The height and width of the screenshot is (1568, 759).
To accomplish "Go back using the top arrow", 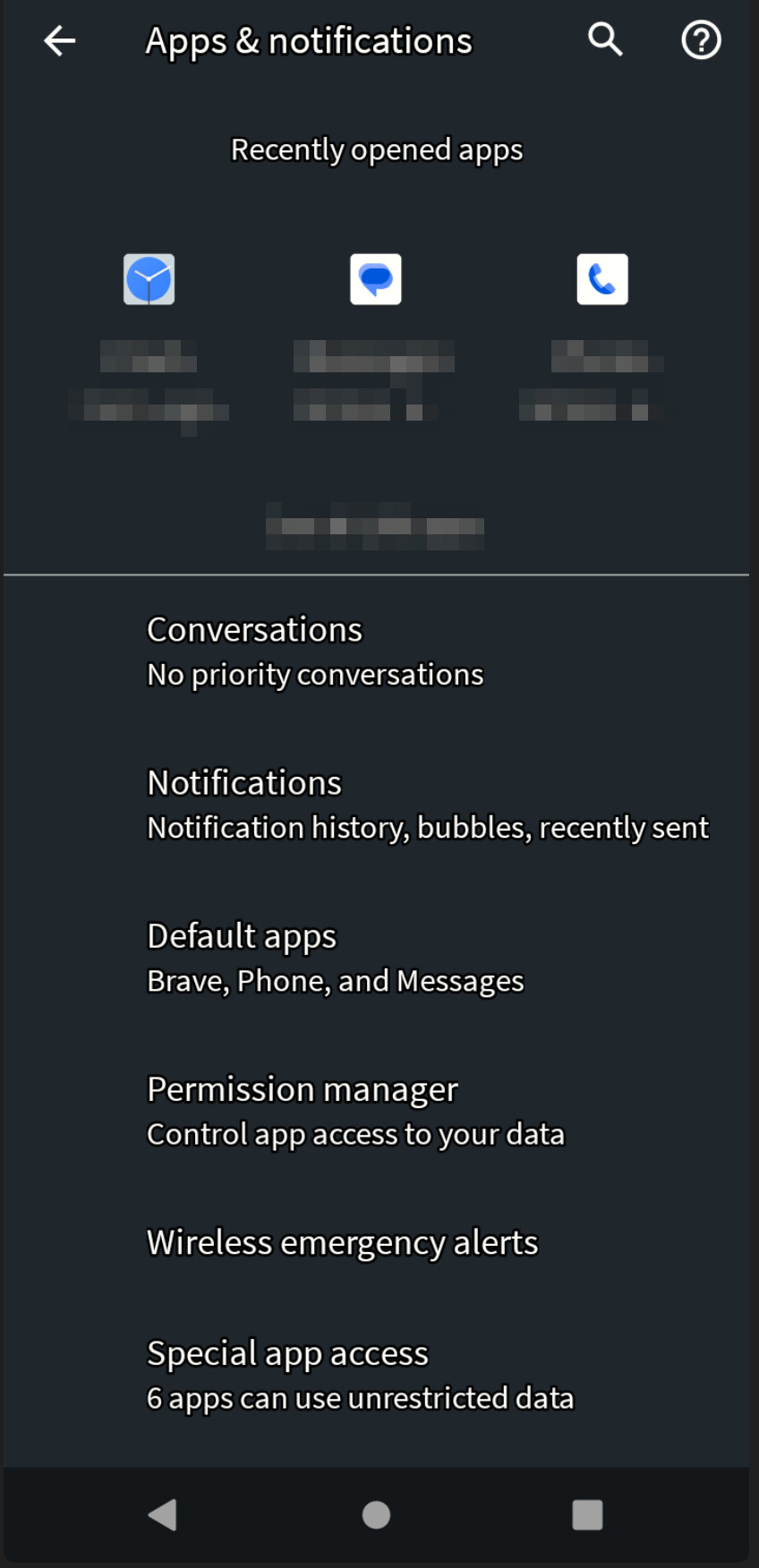I will [60, 41].
